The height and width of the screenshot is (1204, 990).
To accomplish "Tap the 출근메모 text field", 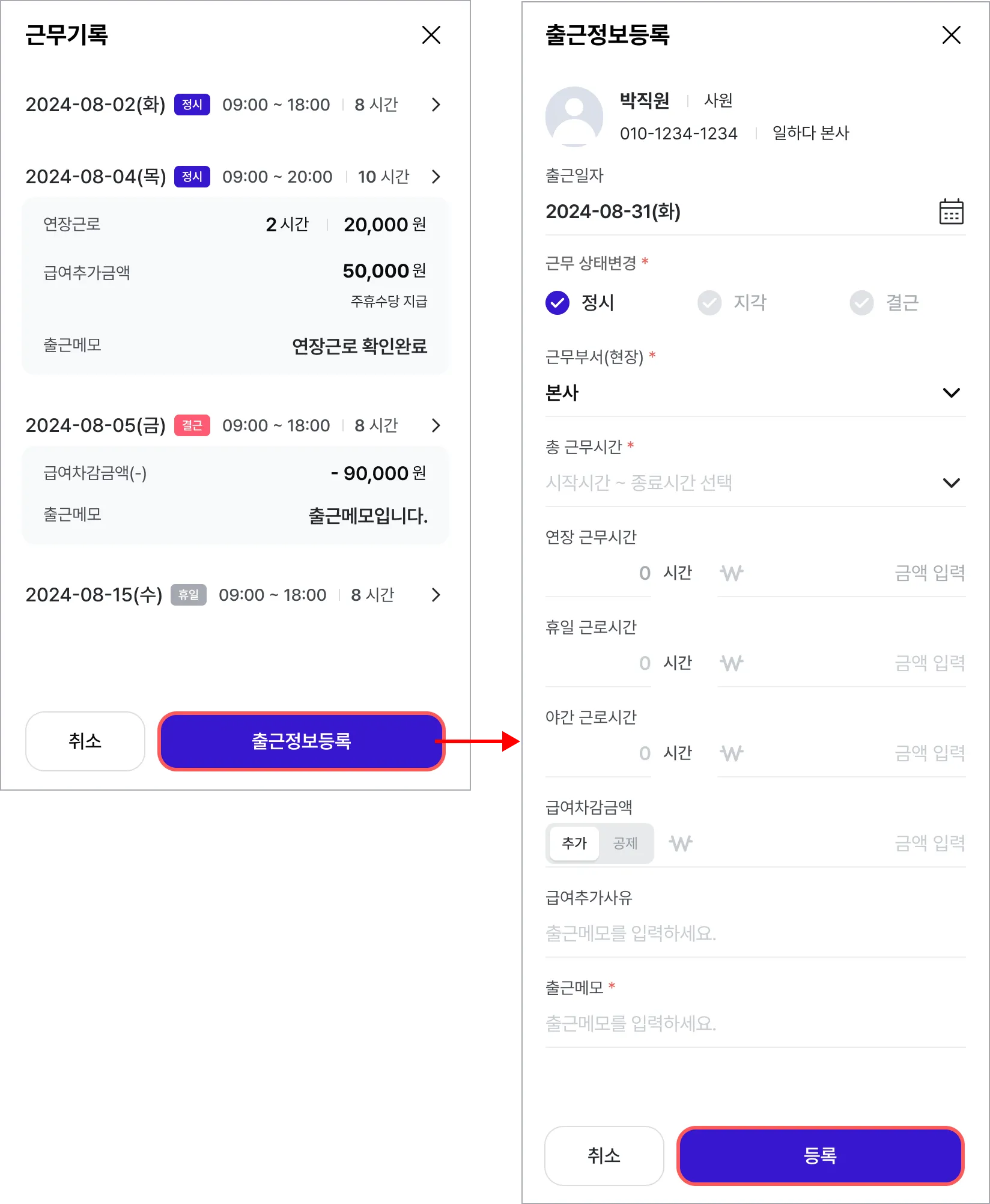I will pyautogui.click(x=754, y=1023).
